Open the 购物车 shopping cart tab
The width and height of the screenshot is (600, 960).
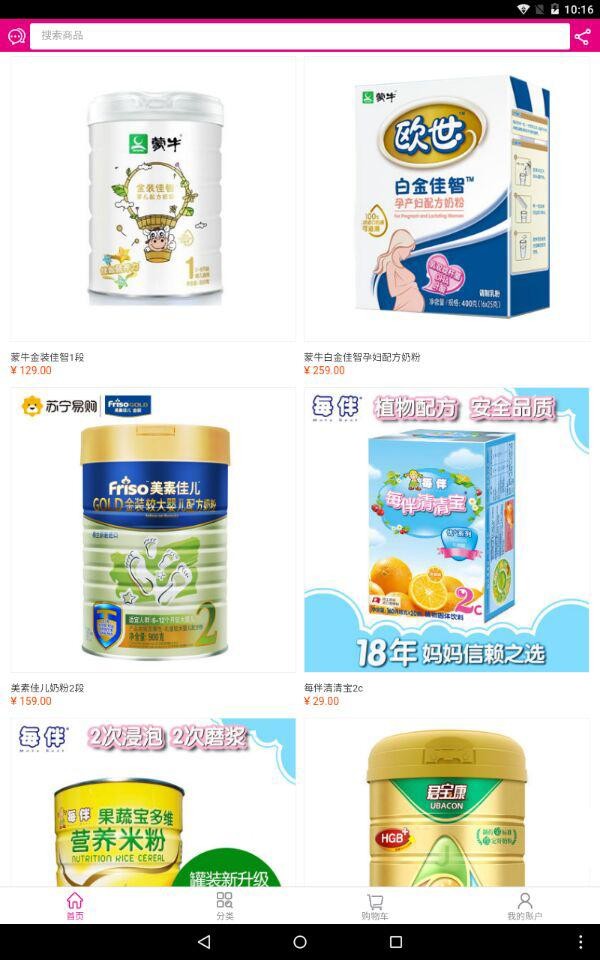coord(375,906)
